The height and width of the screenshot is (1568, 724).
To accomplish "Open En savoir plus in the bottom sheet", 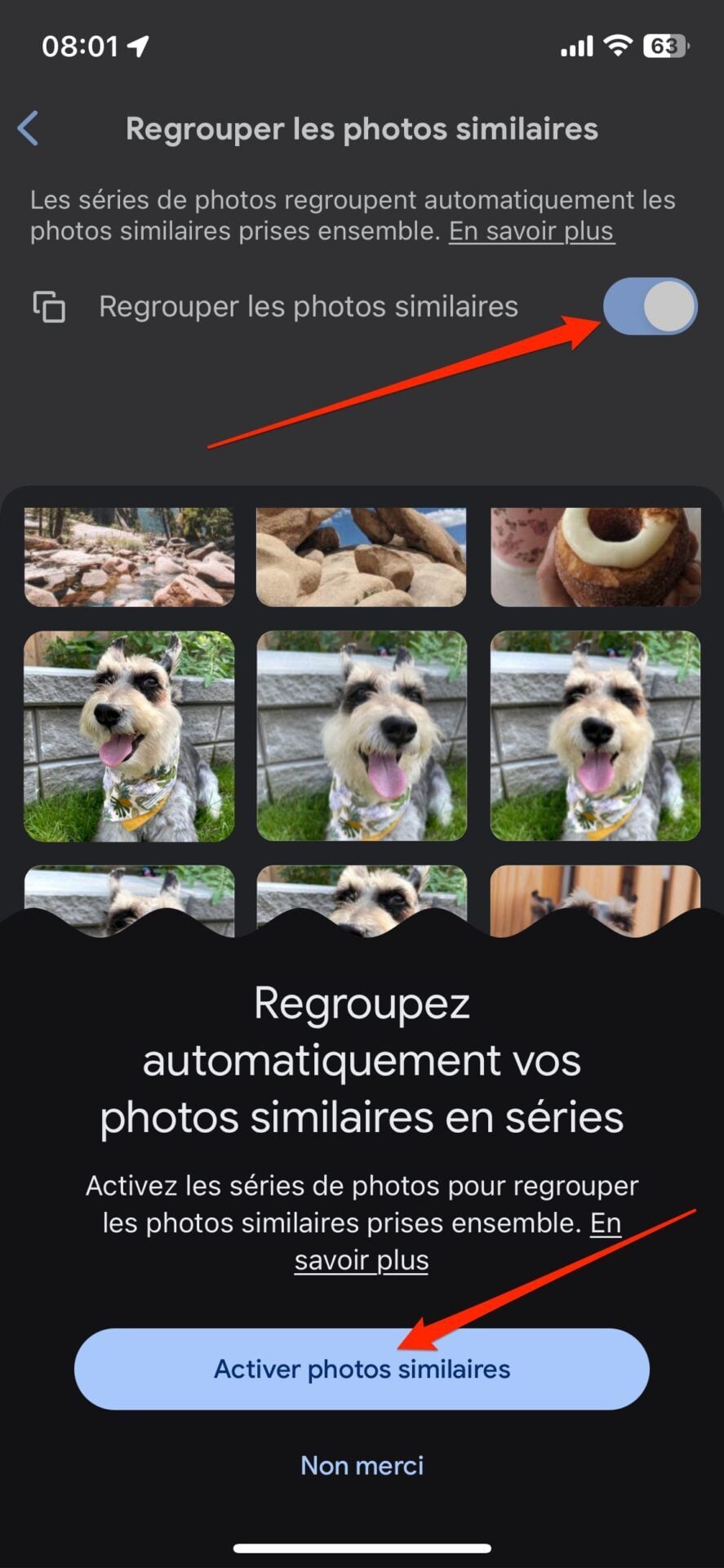I will point(362,1260).
